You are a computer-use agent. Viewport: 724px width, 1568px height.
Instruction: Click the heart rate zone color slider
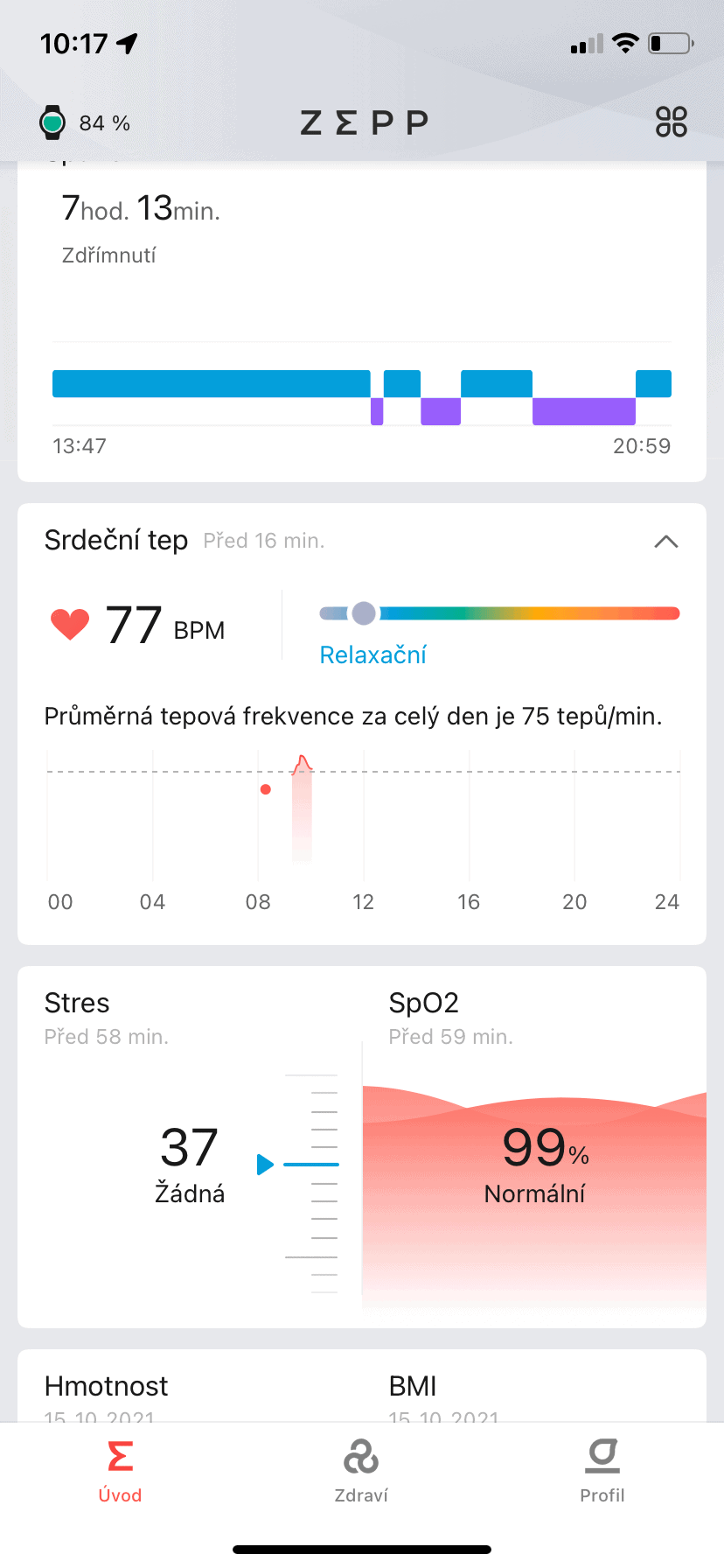coord(498,612)
